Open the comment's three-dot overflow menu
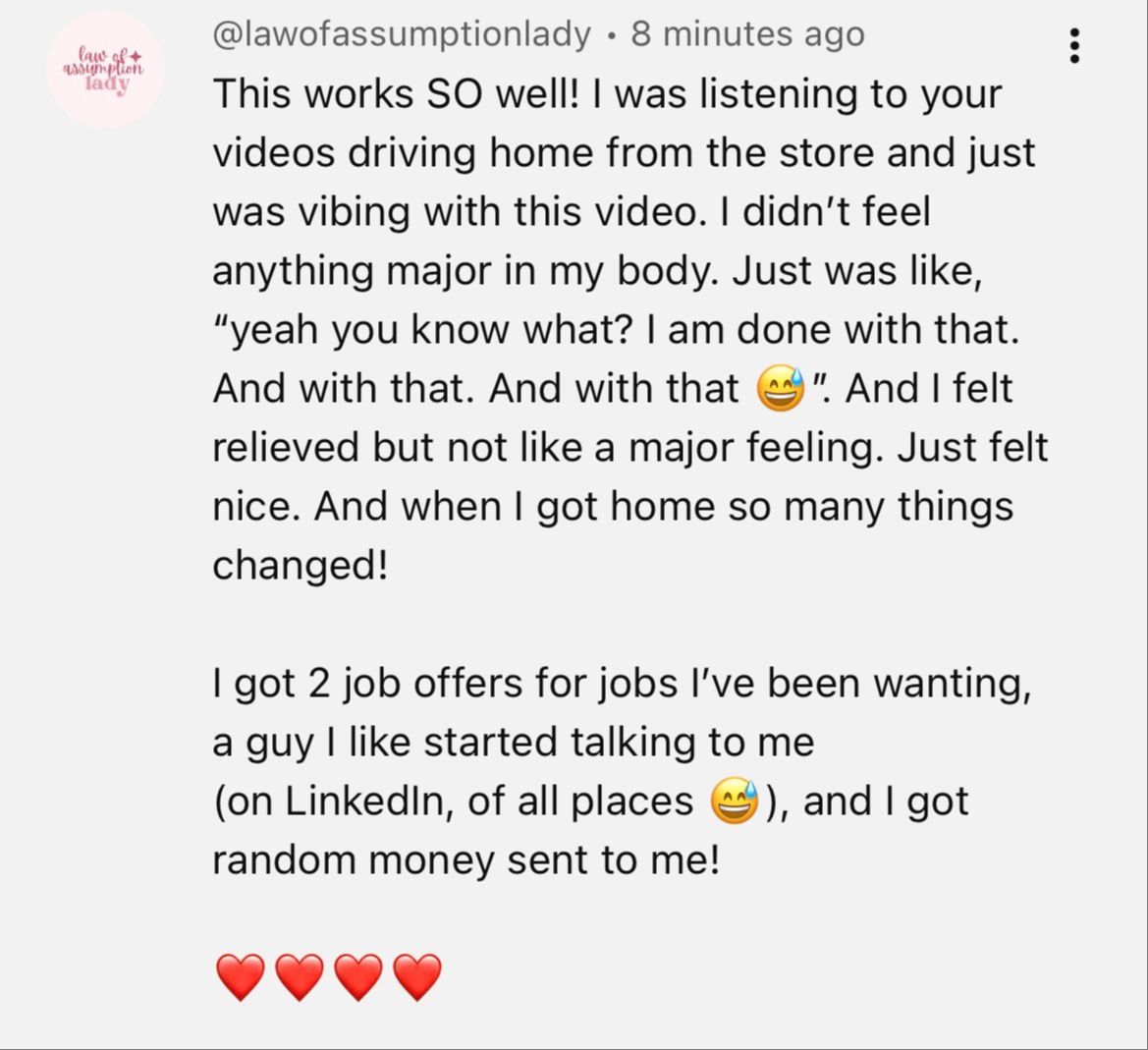1148x1050 pixels. [1074, 46]
